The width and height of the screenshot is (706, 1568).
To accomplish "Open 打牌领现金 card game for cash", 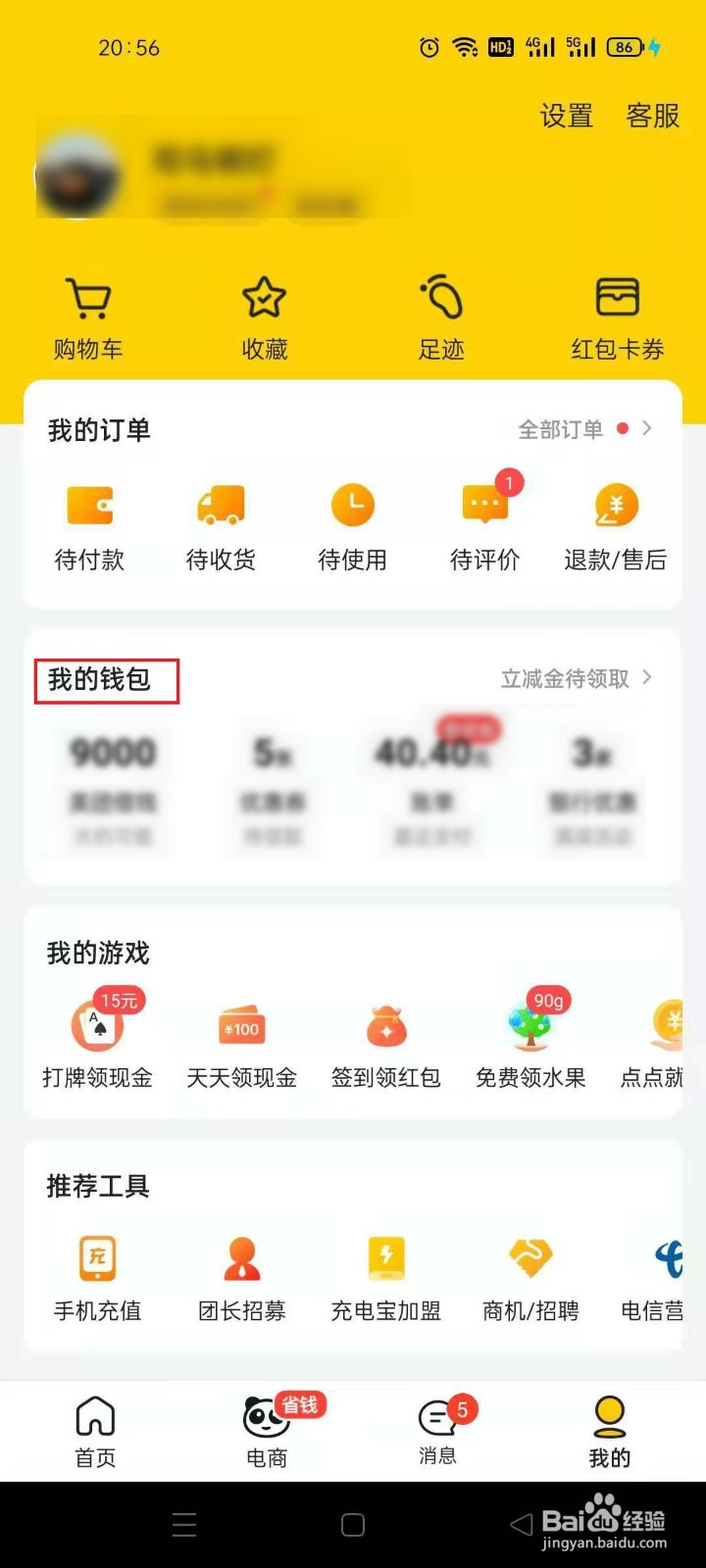I will (x=98, y=1044).
